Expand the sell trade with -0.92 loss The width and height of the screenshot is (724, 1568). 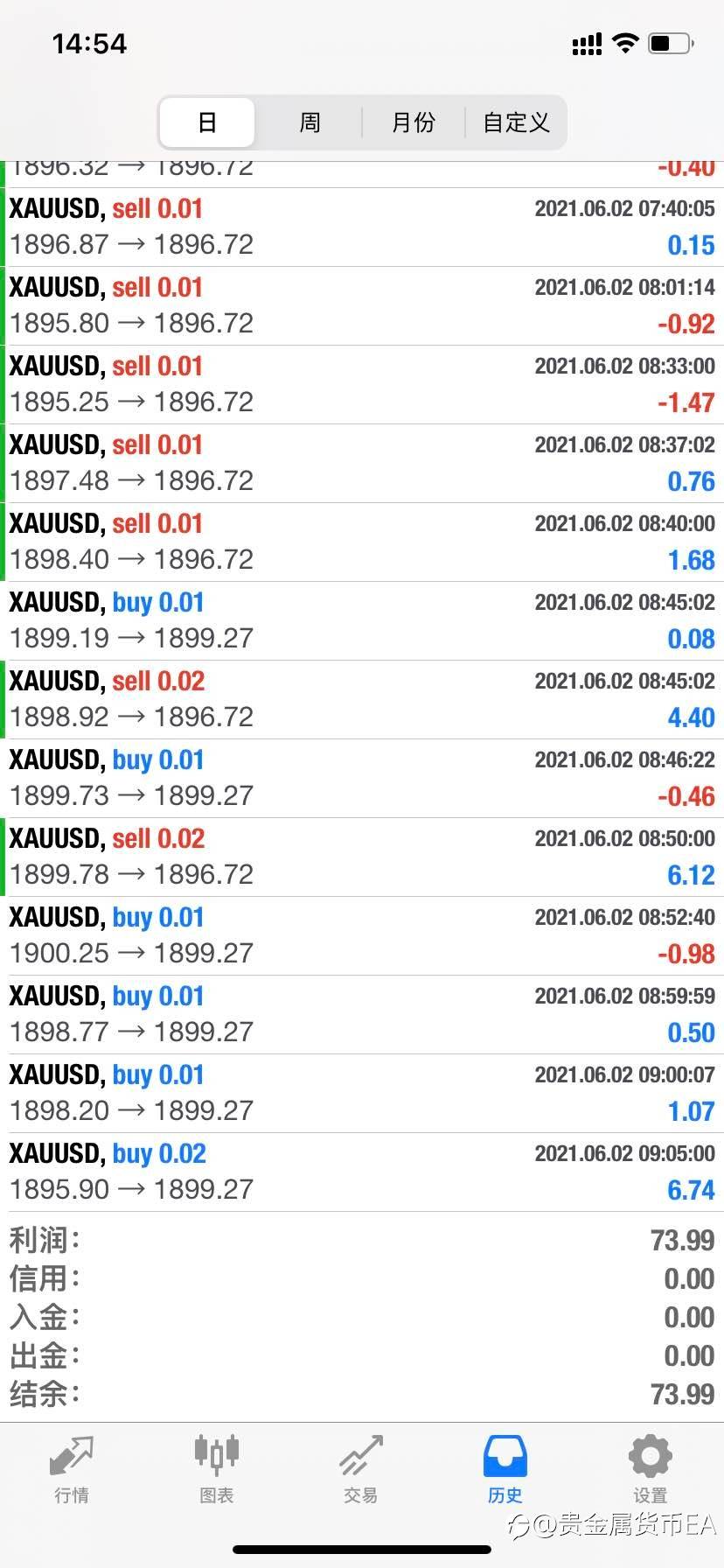(x=362, y=306)
